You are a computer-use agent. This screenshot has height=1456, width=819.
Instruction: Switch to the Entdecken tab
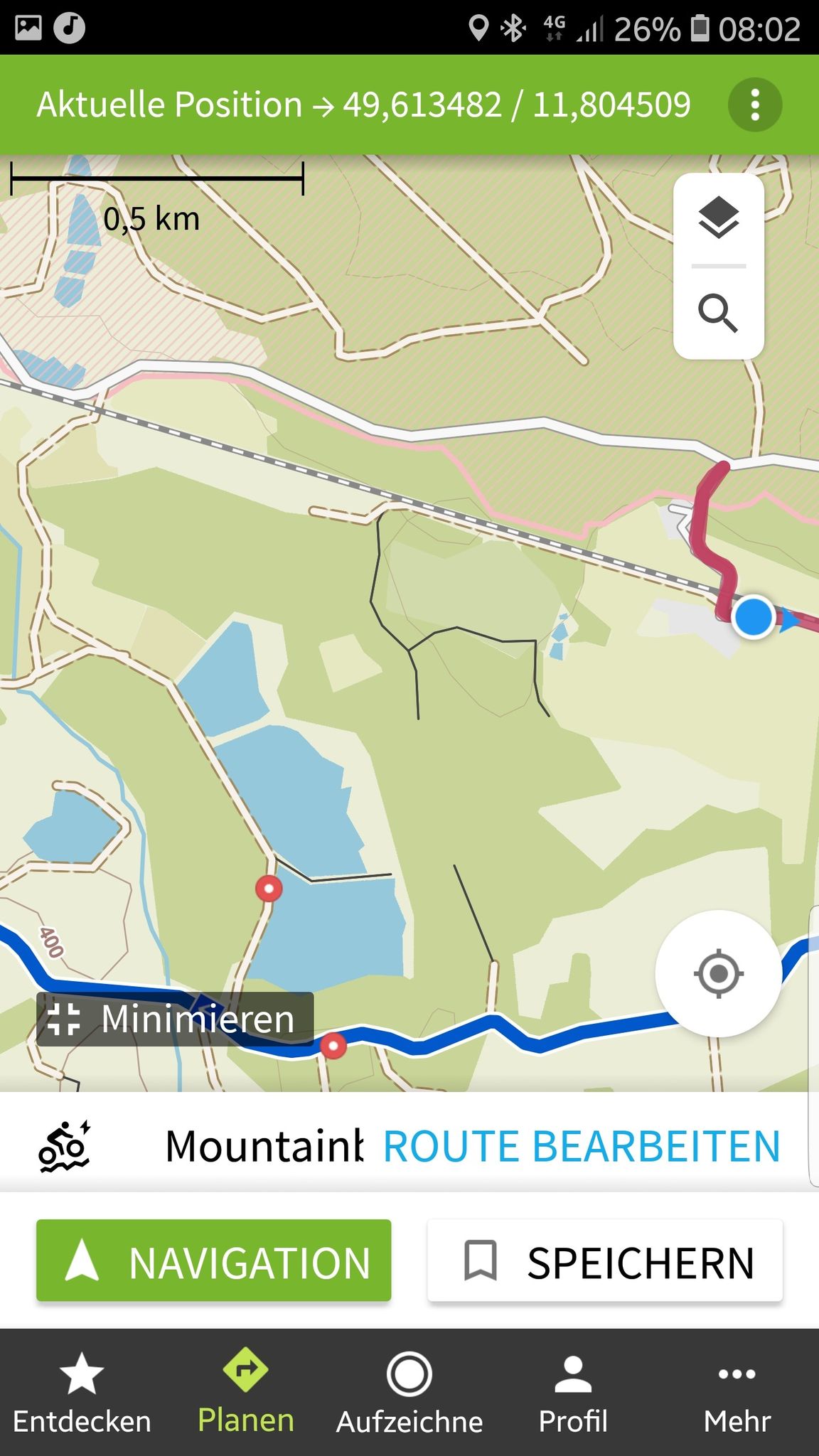(x=82, y=1393)
